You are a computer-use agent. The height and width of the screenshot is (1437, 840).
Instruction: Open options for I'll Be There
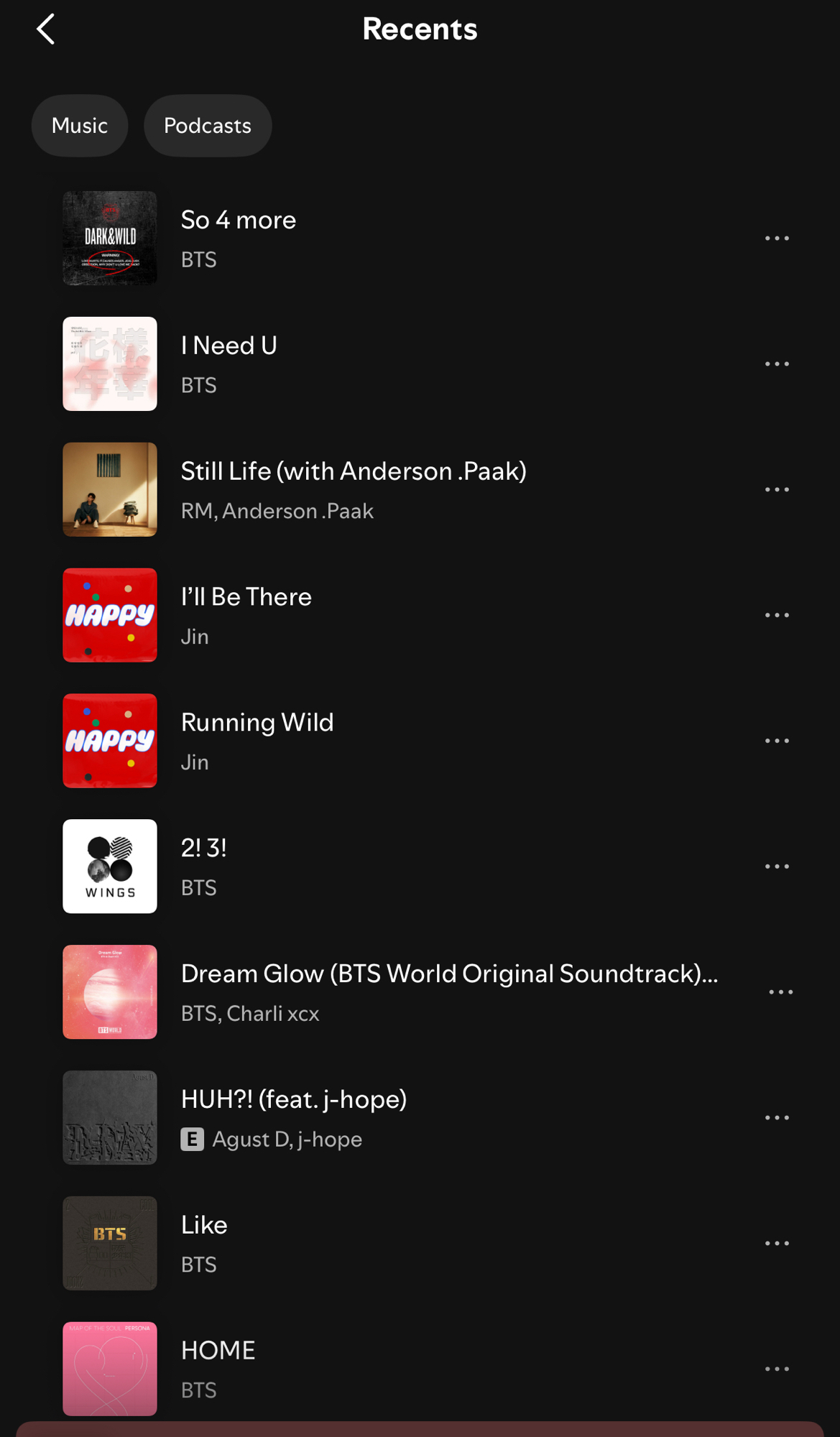[x=777, y=615]
